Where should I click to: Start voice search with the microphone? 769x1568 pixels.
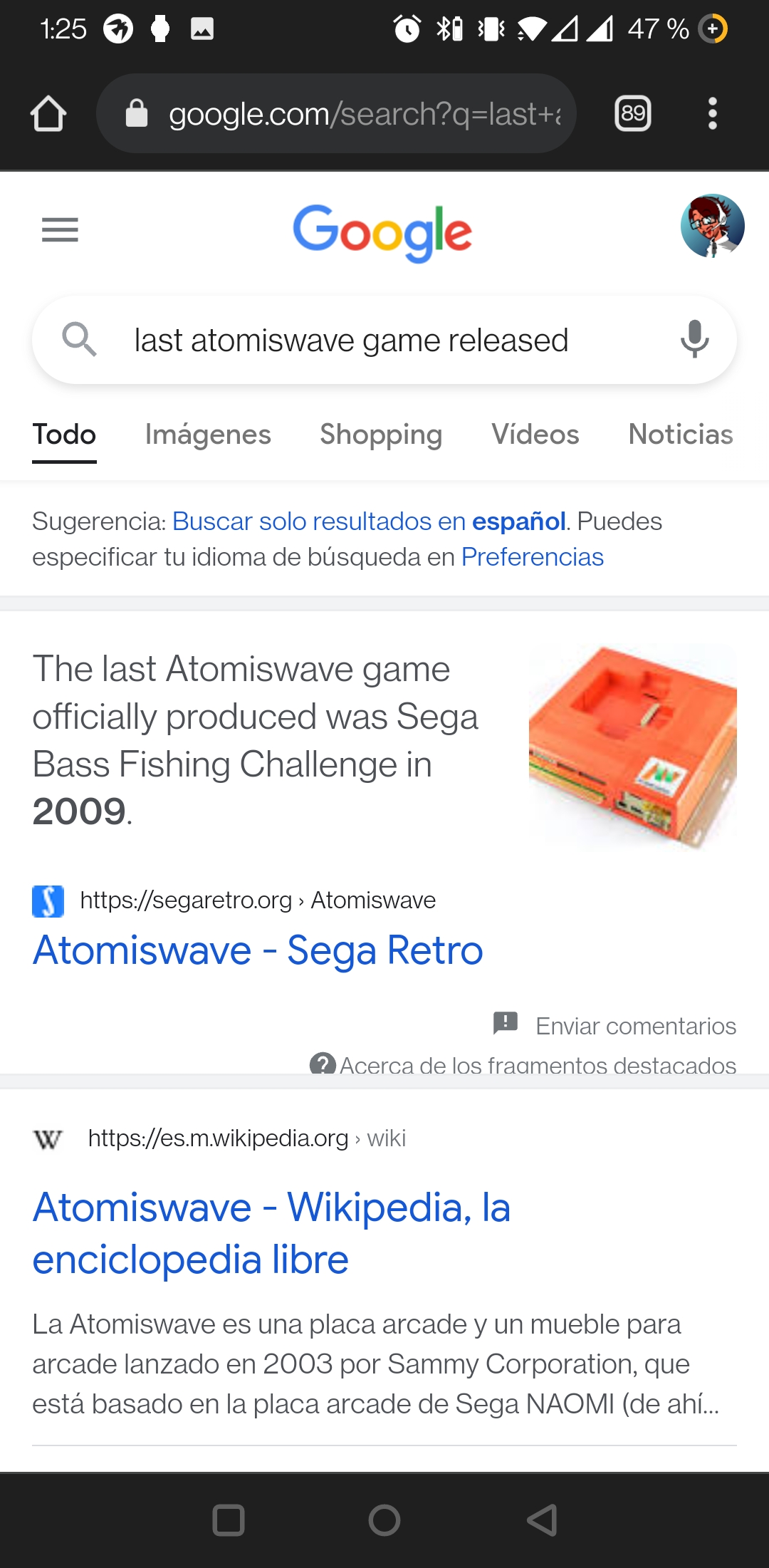pyautogui.click(x=694, y=339)
